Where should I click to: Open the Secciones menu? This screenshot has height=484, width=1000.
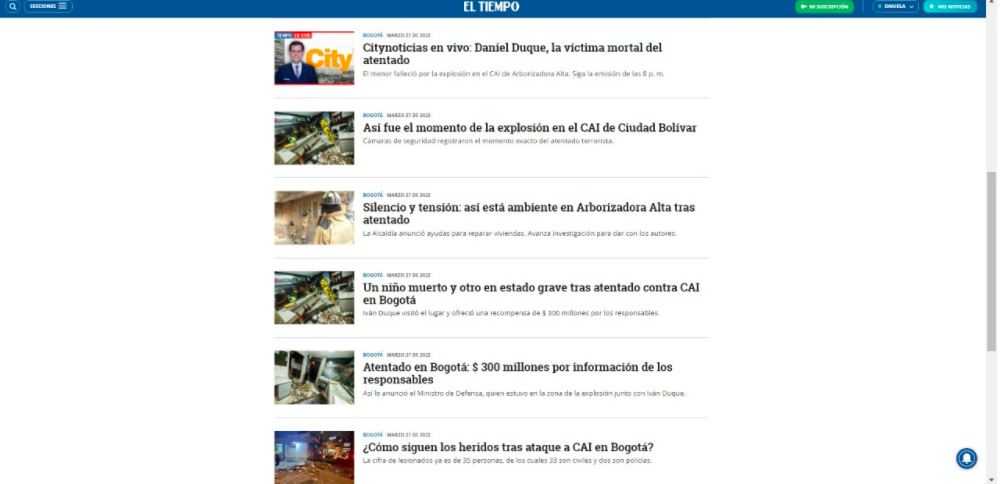48,6
